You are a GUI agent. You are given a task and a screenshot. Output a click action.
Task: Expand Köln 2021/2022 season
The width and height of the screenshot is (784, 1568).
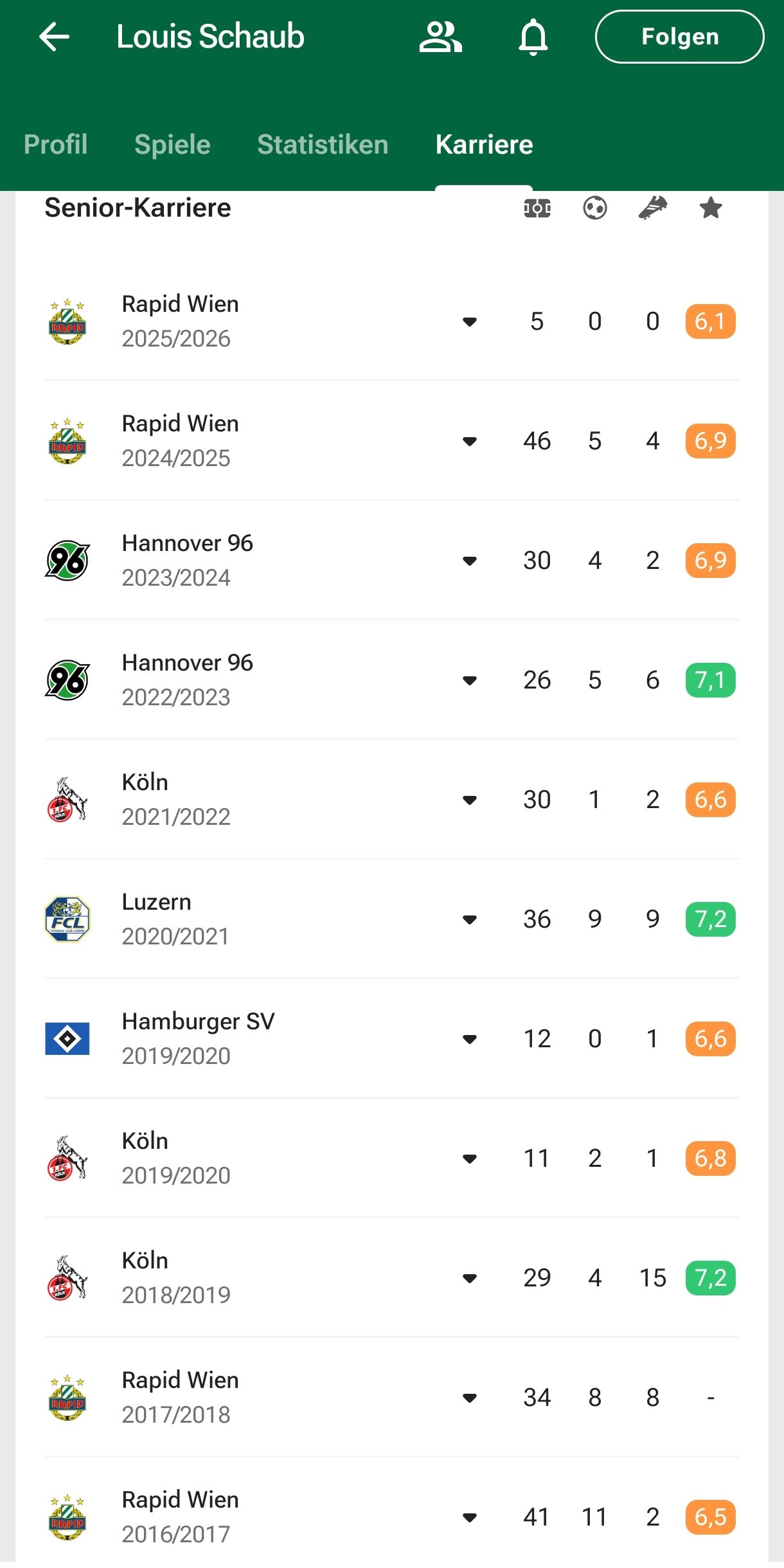[470, 800]
